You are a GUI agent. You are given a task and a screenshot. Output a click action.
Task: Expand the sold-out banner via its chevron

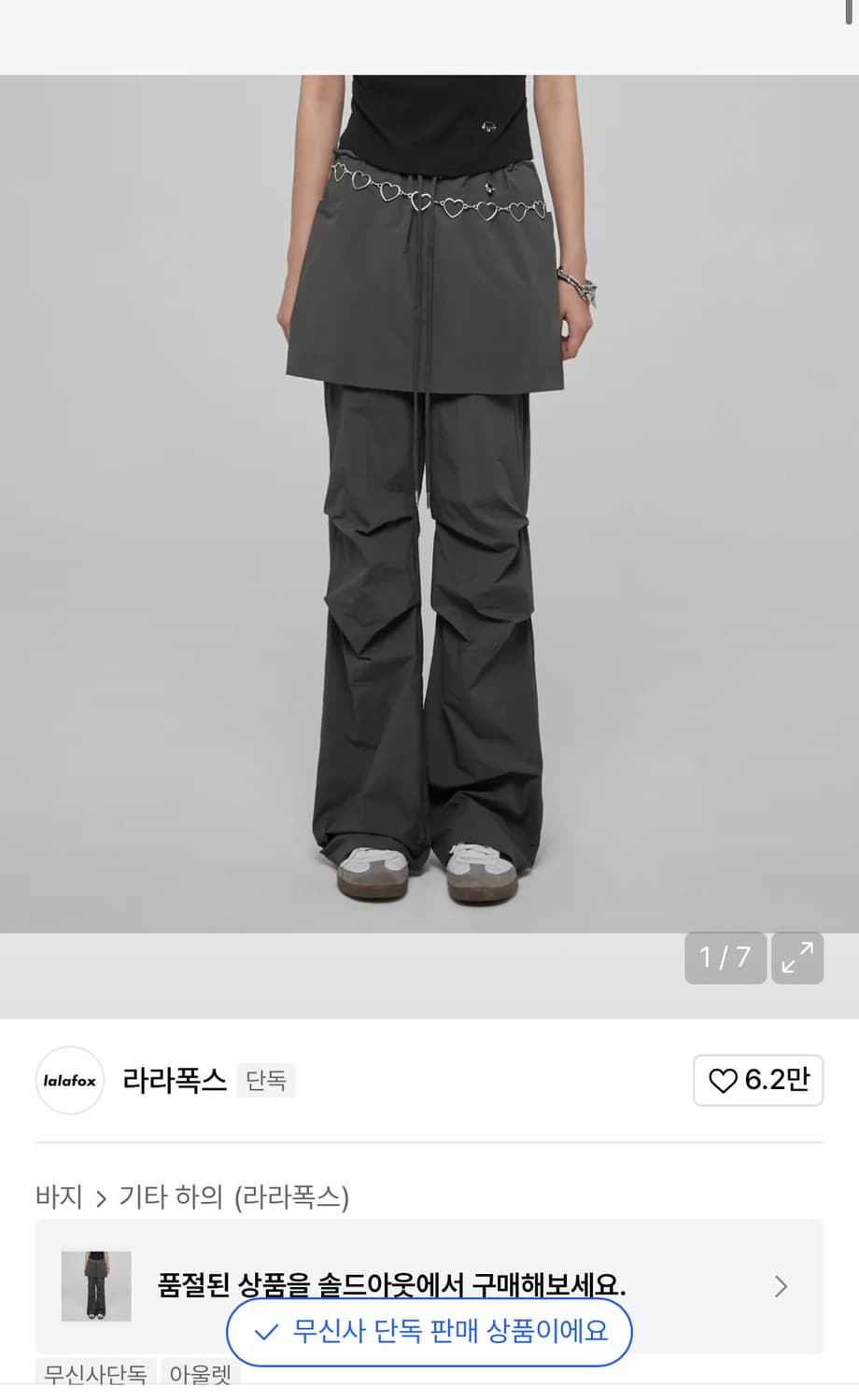coord(781,1286)
